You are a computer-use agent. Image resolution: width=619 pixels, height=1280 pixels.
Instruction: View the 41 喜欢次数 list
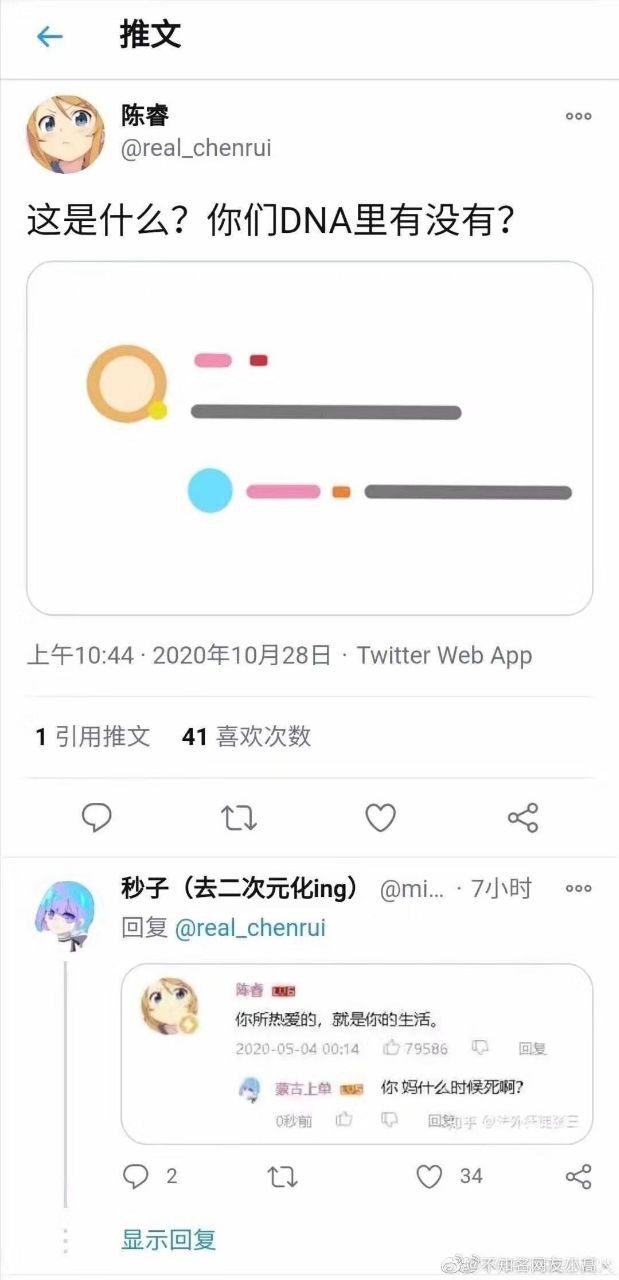coord(246,737)
